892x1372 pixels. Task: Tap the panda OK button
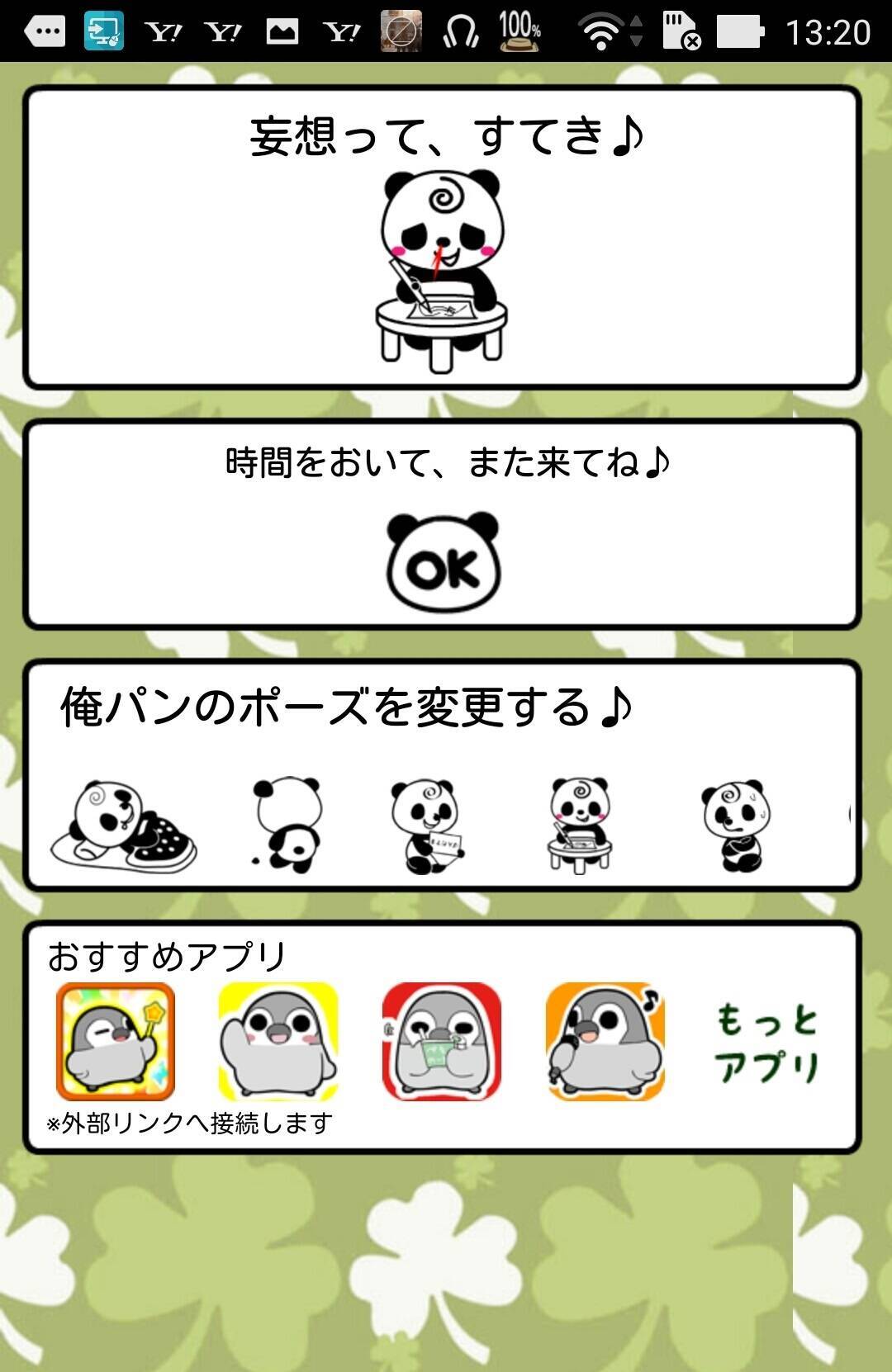(x=444, y=562)
